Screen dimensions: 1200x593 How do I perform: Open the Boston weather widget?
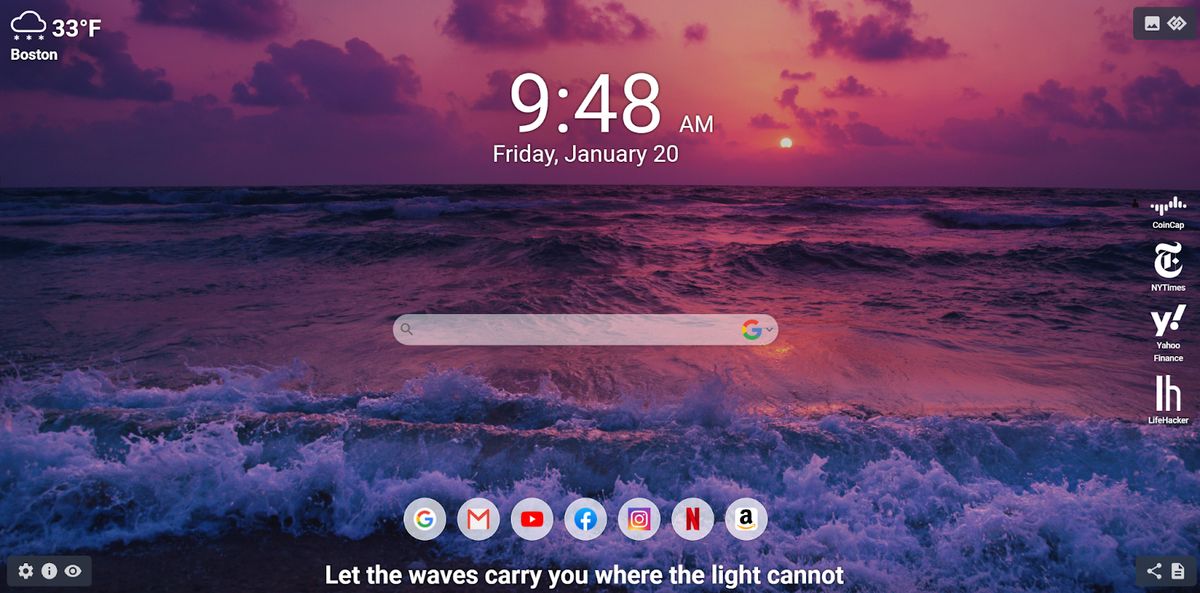pyautogui.click(x=55, y=37)
